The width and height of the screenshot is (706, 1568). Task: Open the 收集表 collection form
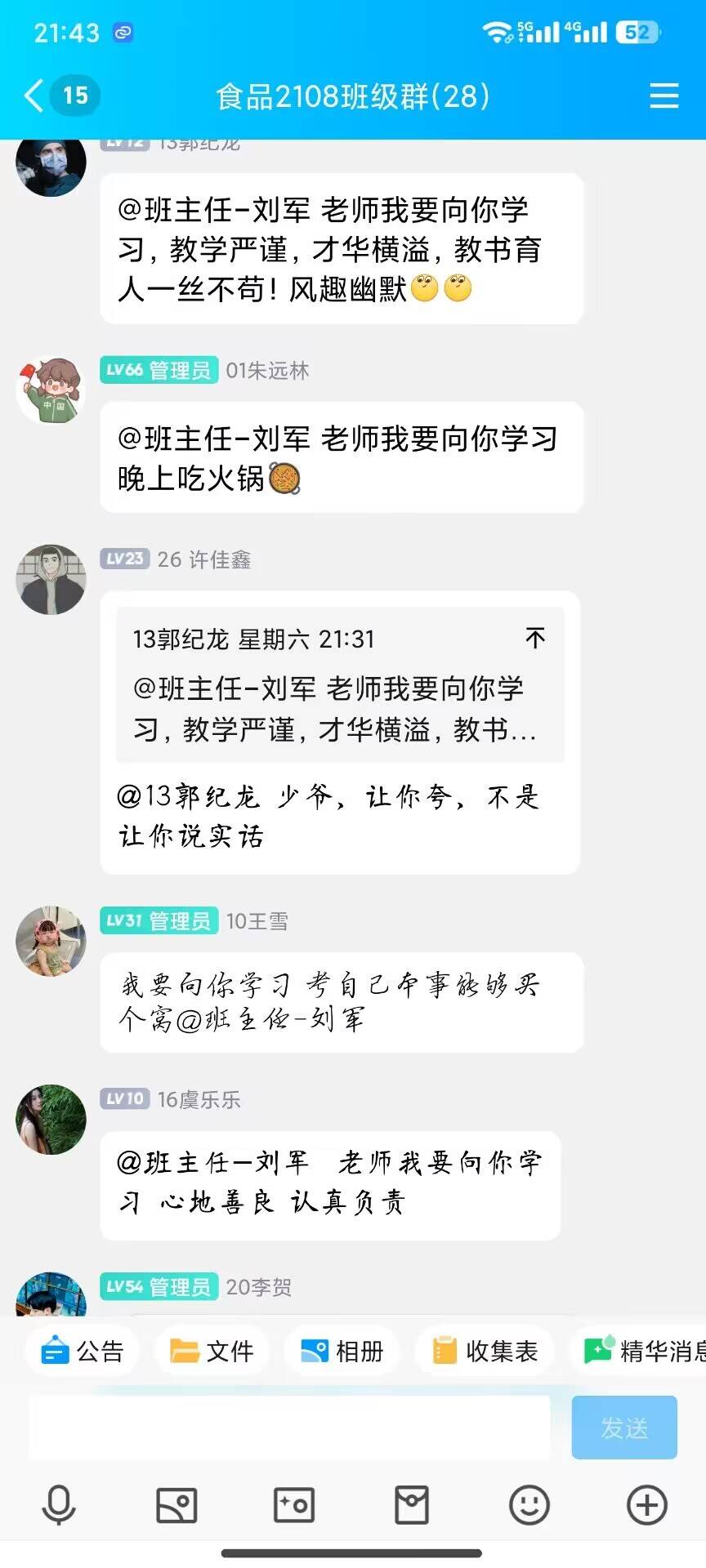tap(485, 1352)
